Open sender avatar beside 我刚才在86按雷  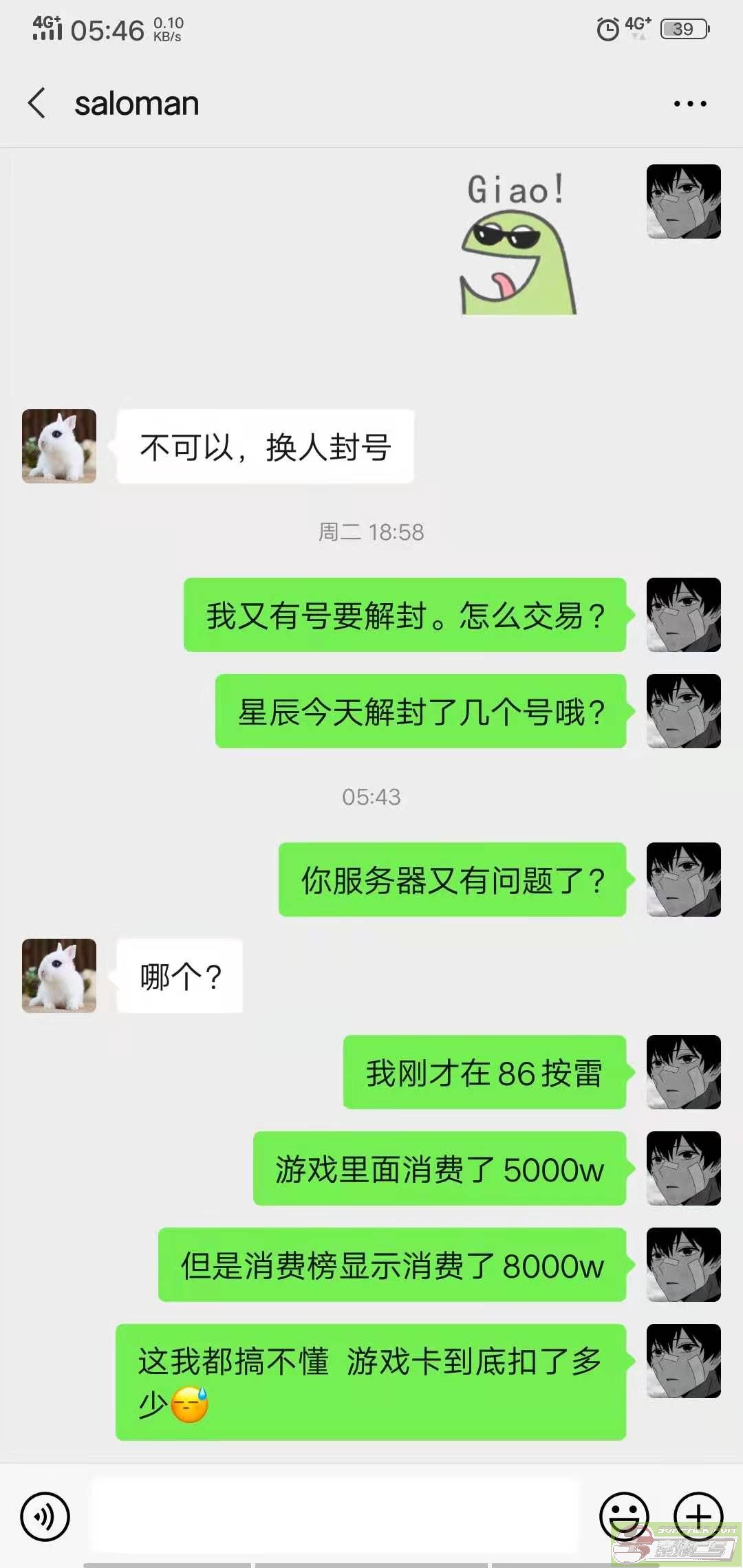684,1072
